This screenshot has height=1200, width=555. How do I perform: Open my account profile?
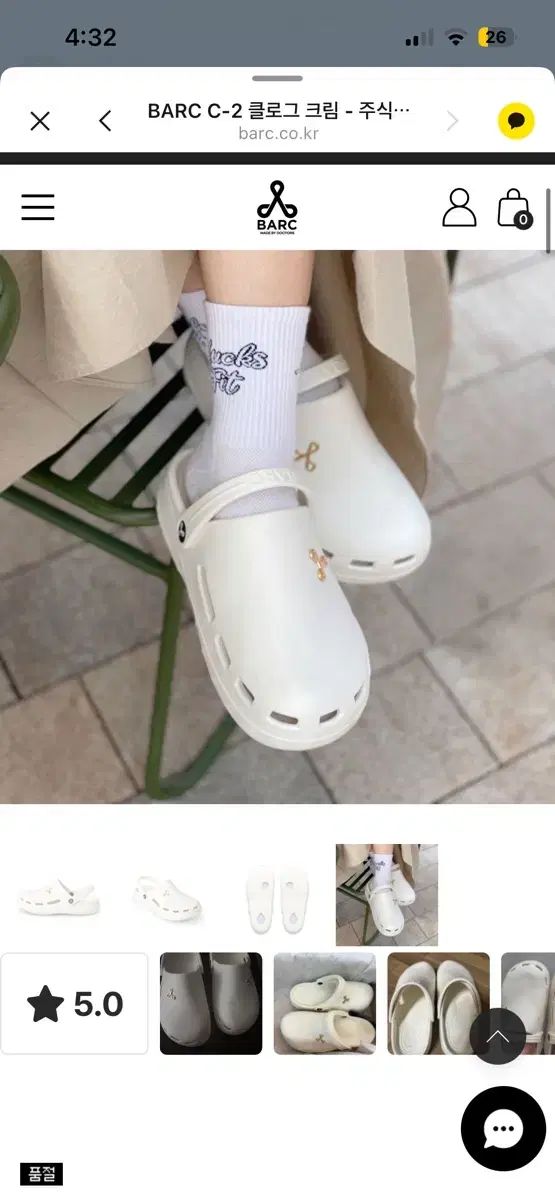(459, 207)
